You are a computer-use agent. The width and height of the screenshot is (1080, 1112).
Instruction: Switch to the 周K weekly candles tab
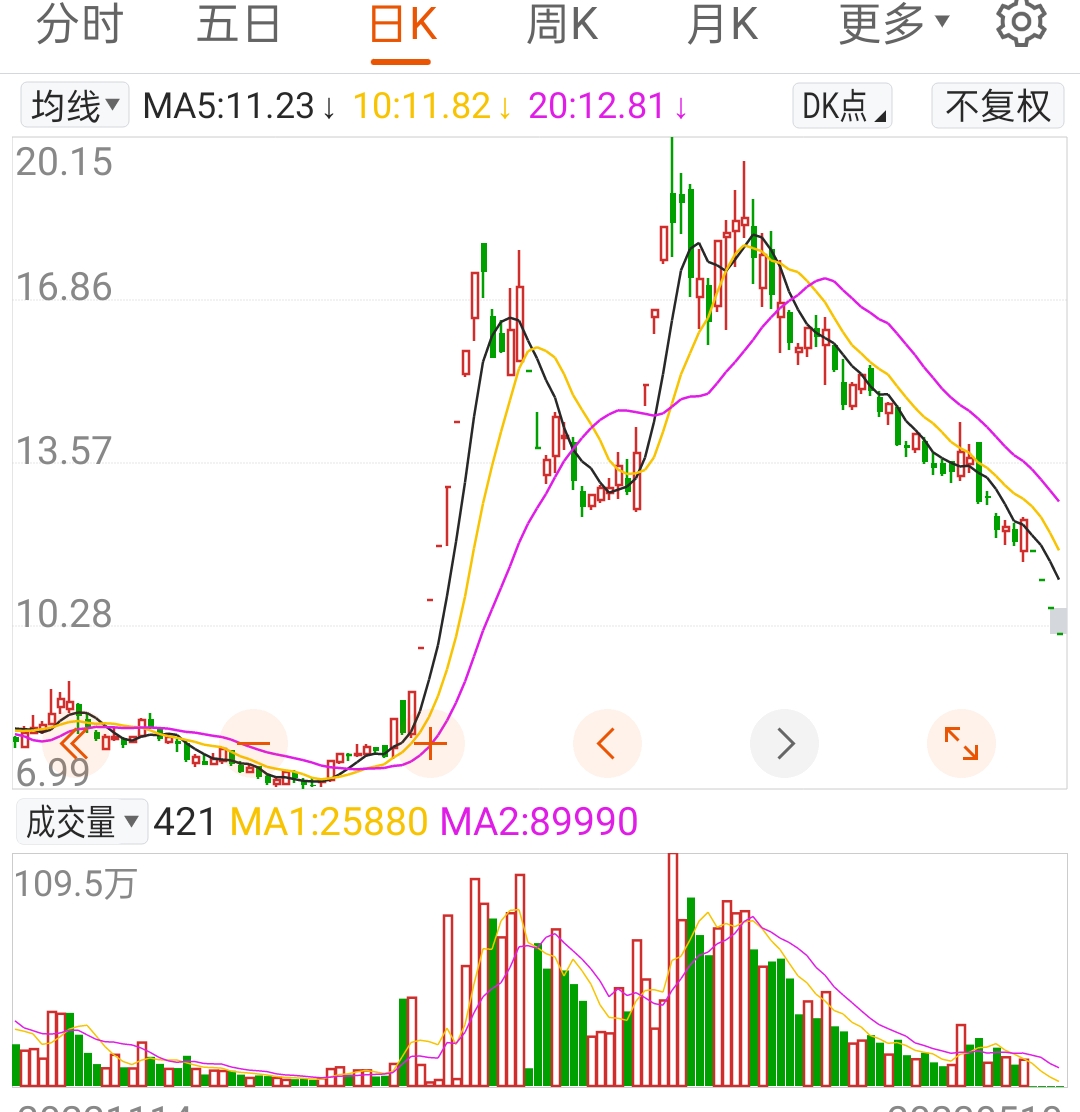coord(561,24)
